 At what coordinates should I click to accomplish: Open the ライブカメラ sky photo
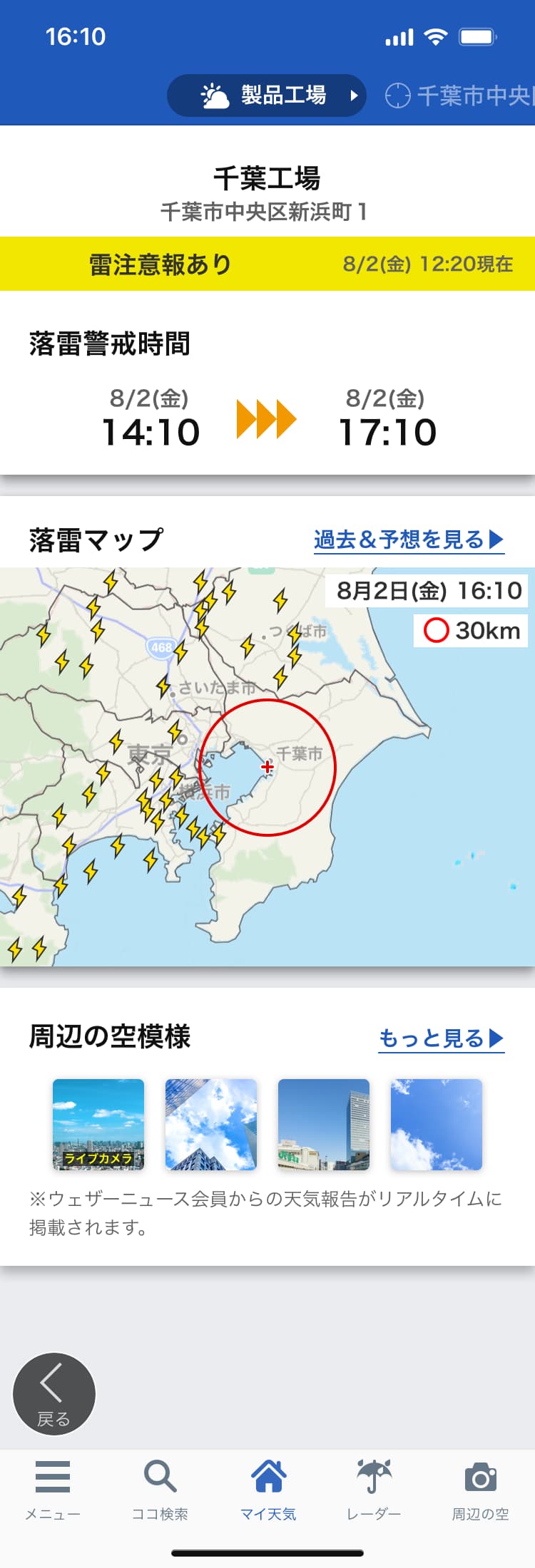tap(98, 1124)
